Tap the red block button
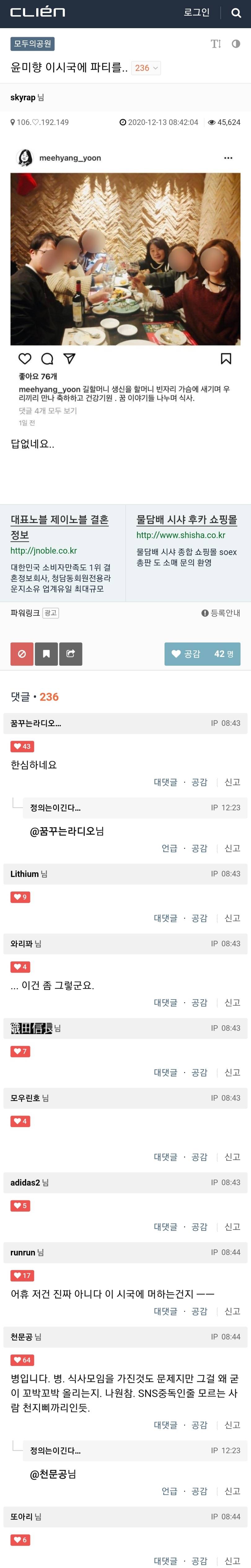This screenshot has height=1568, width=251. point(22,654)
